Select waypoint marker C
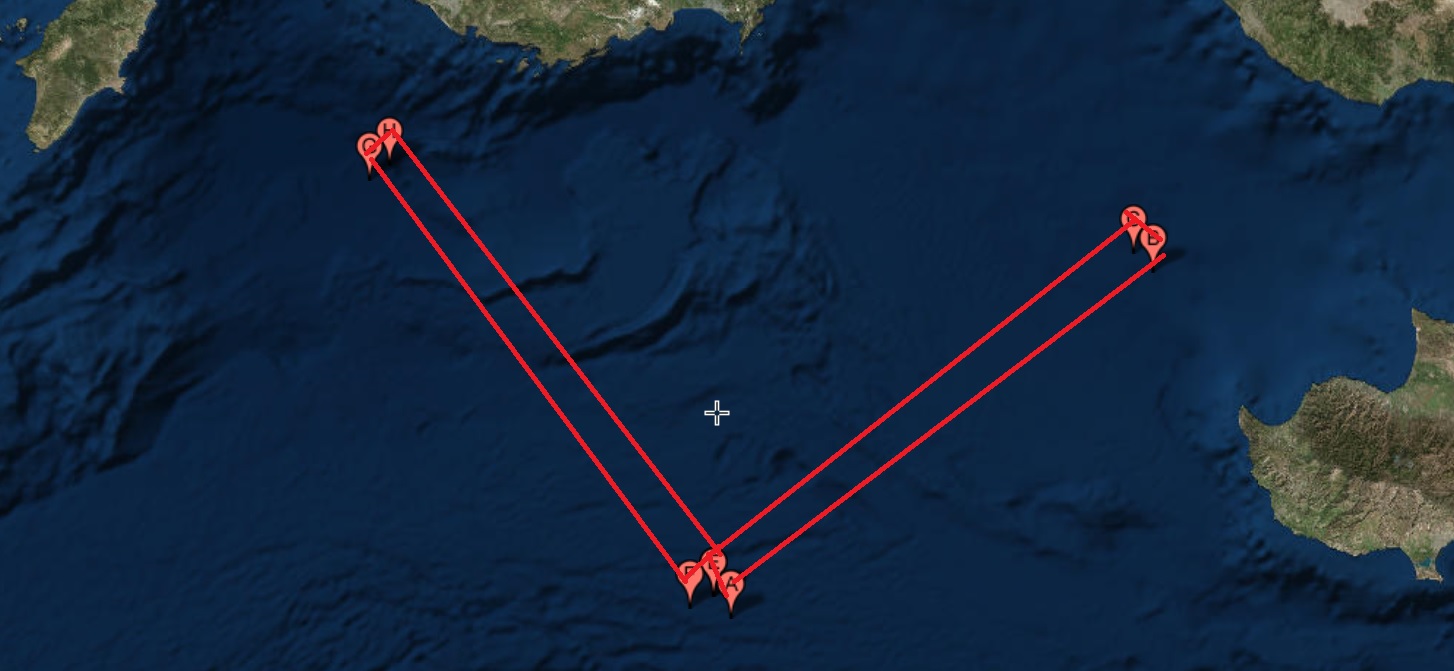 coord(1132,220)
